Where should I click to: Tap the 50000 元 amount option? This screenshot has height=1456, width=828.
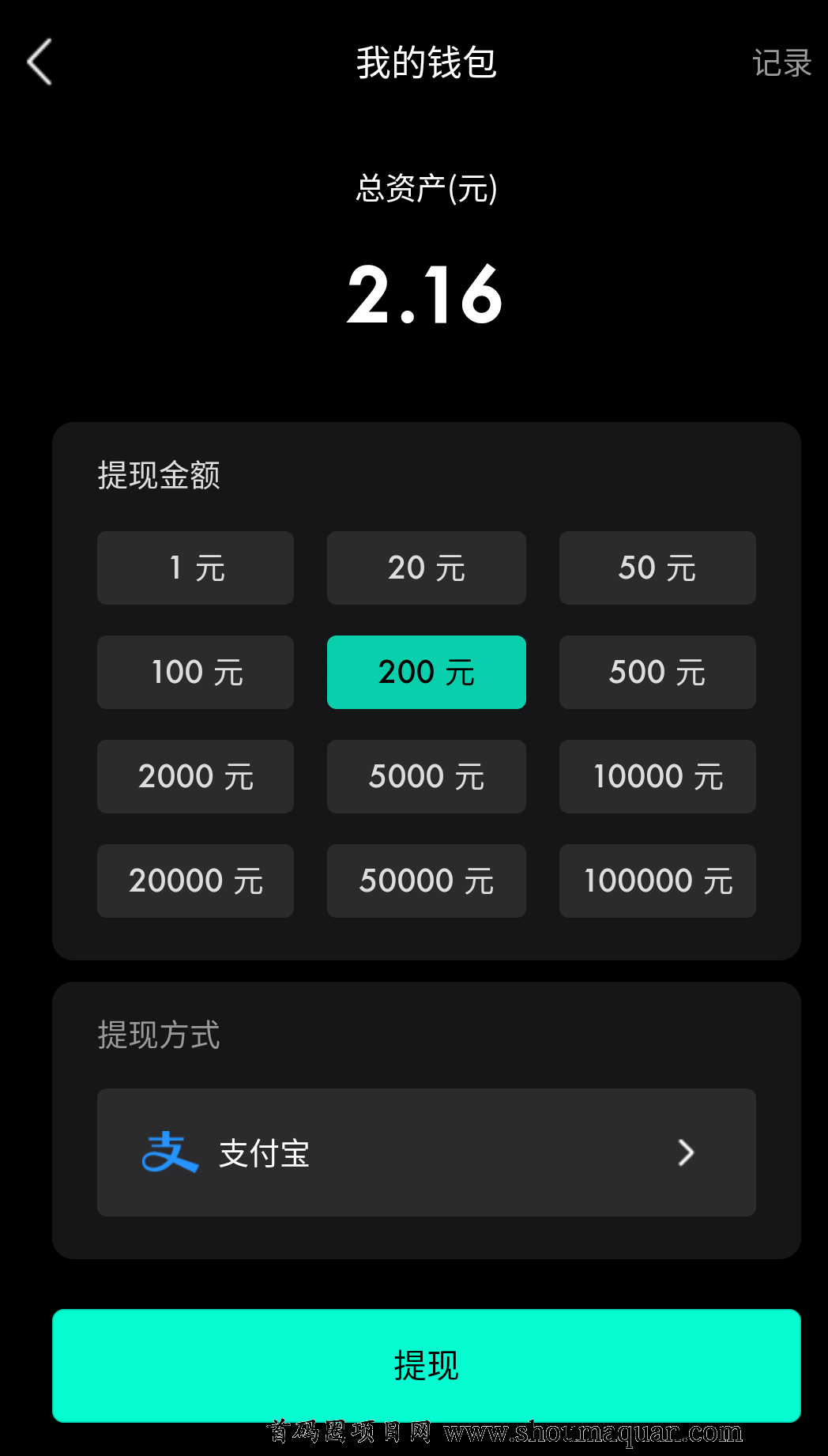click(x=426, y=881)
